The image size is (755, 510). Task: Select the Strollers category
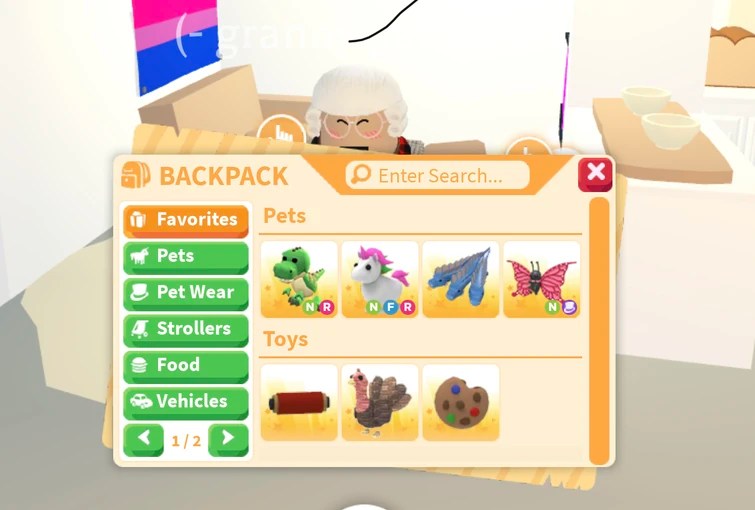(185, 329)
